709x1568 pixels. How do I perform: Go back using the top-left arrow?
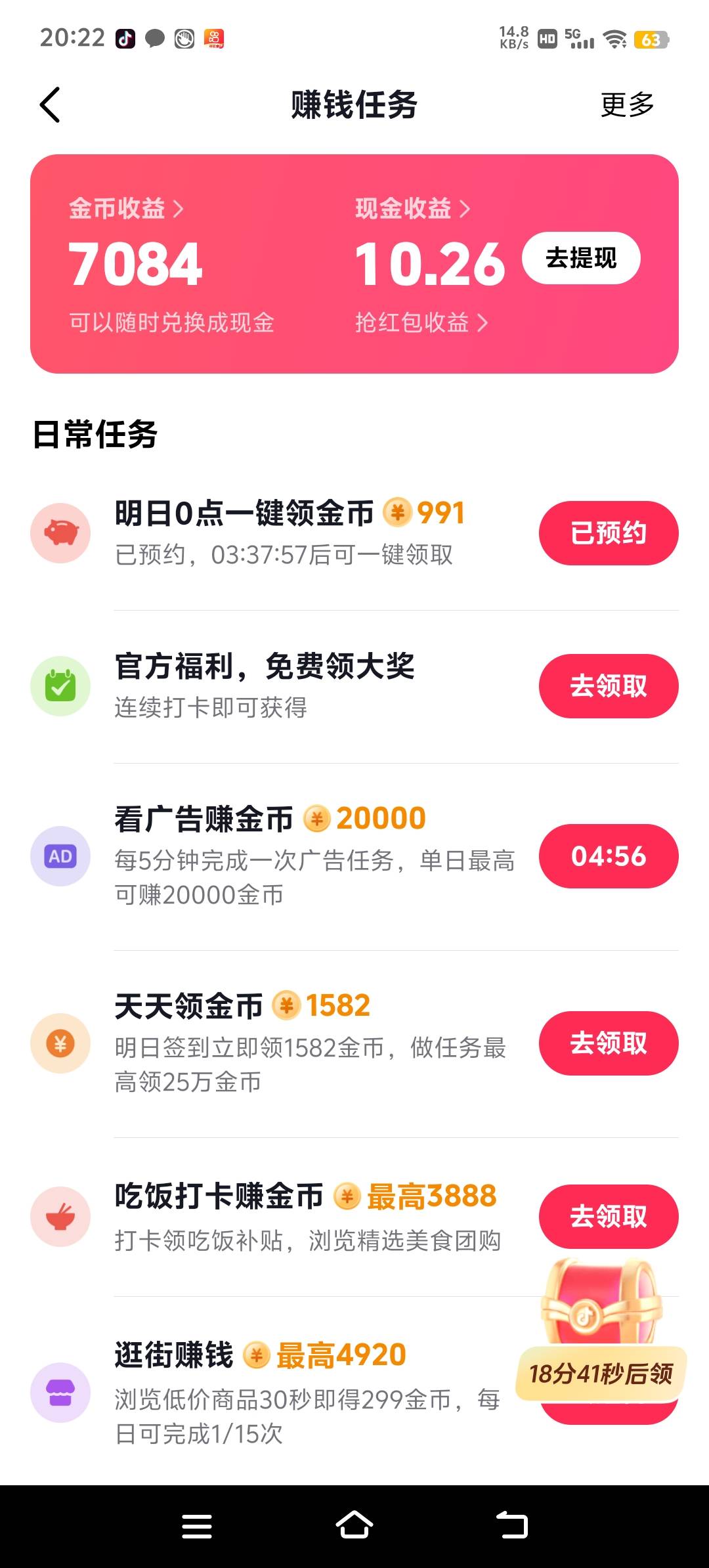pos(50,105)
